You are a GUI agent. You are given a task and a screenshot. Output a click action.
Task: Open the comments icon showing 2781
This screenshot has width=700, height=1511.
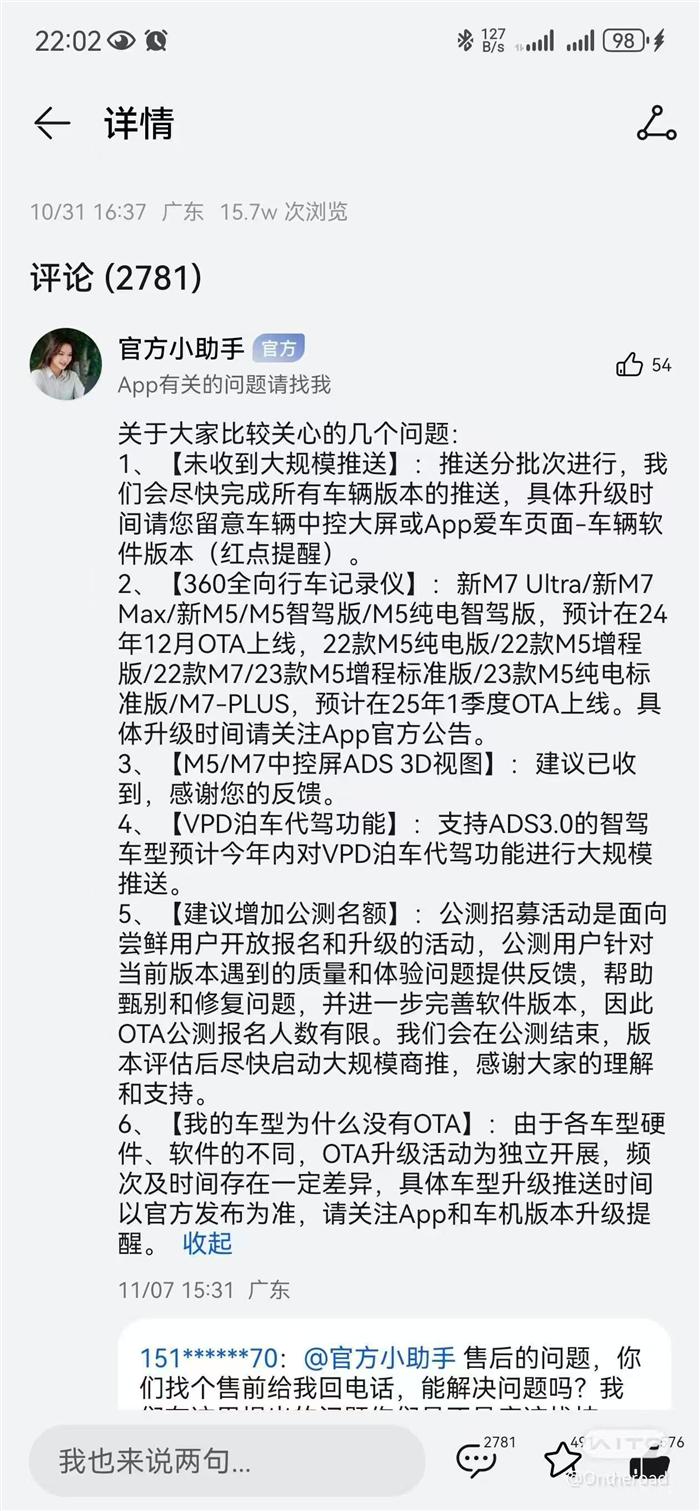476,1459
